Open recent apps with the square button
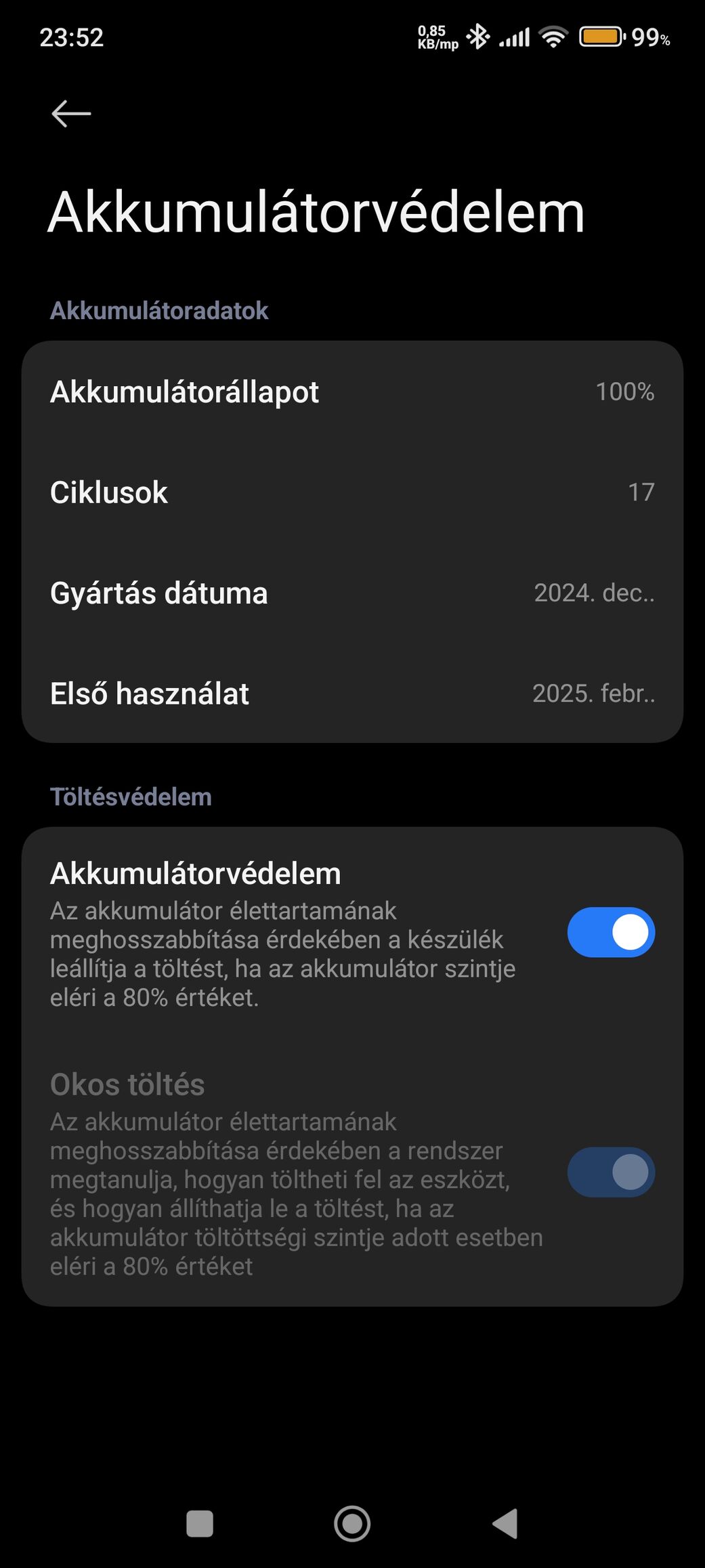Image resolution: width=705 pixels, height=1568 pixels. (200, 1524)
